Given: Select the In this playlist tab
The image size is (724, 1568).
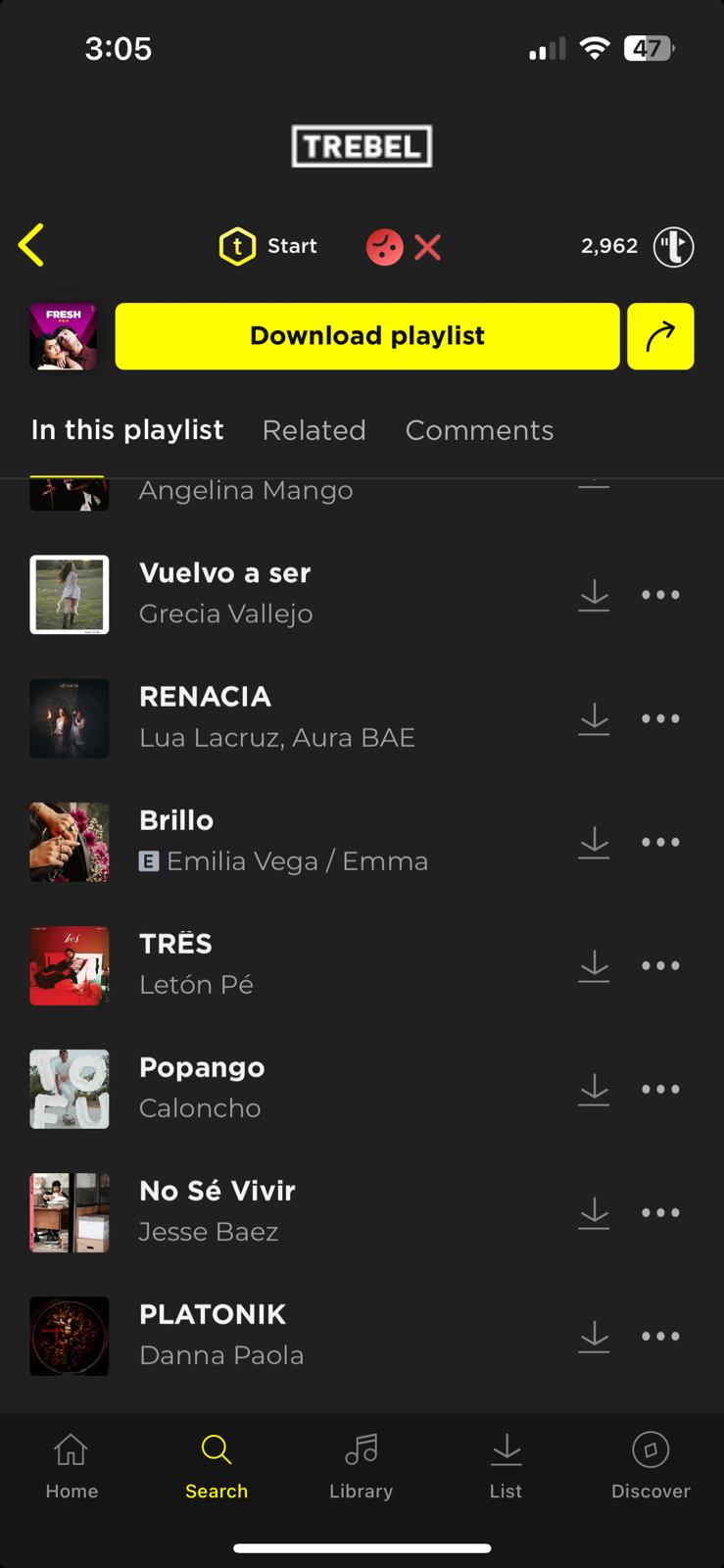Looking at the screenshot, I should pos(127,430).
